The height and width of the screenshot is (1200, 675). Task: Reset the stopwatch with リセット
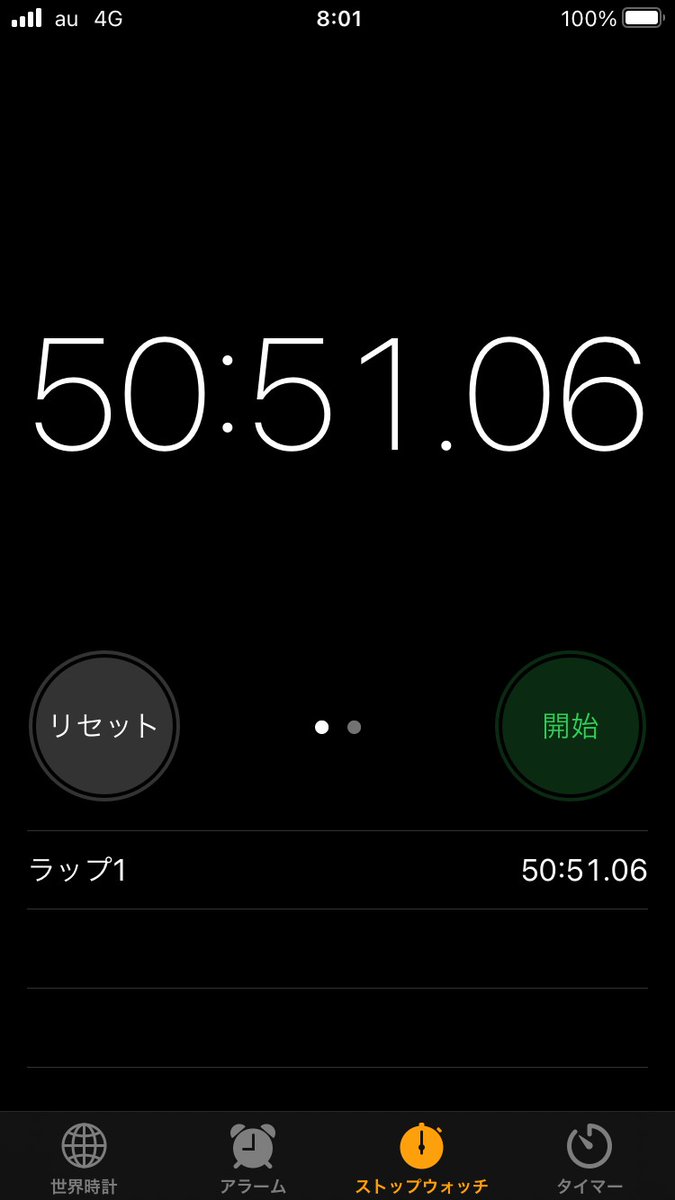[x=104, y=726]
